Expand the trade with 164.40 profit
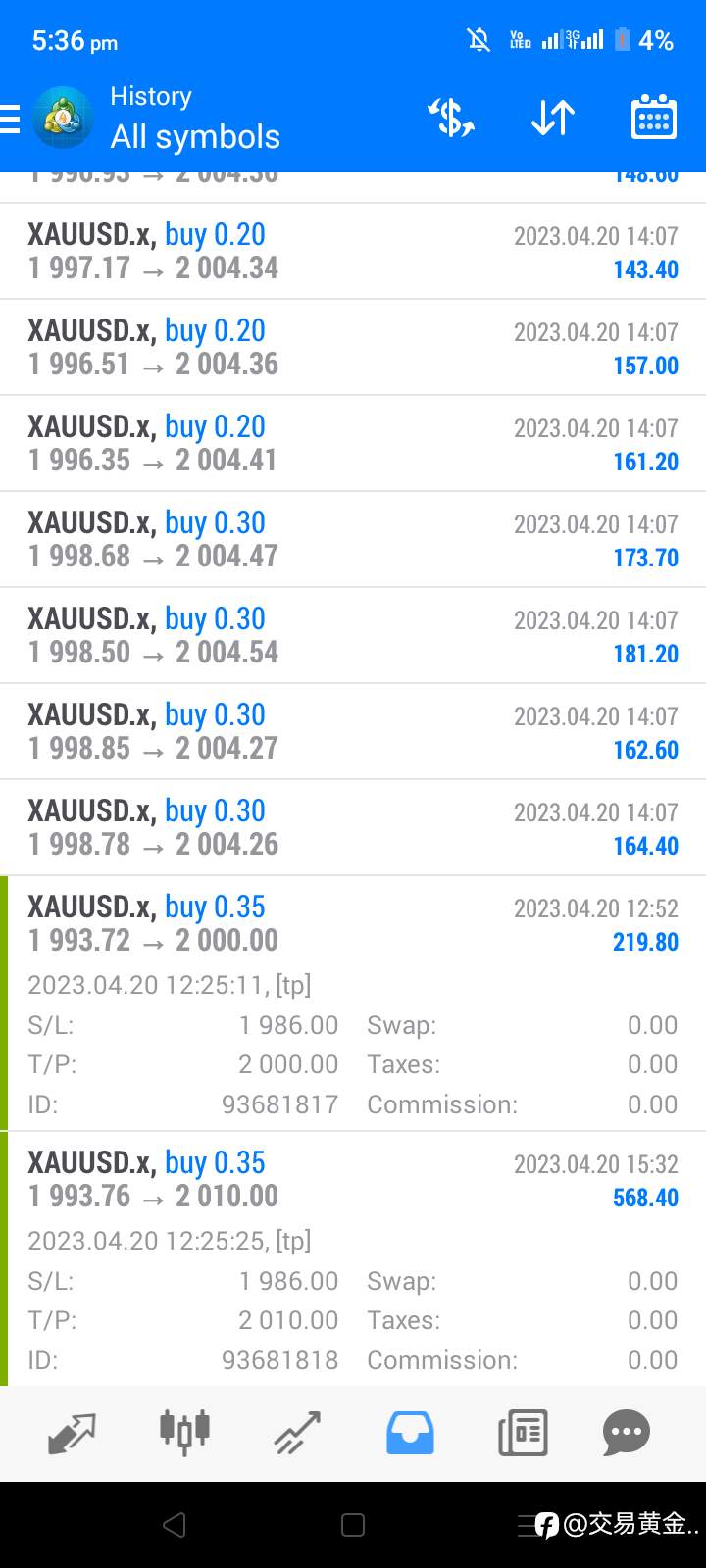 pyautogui.click(x=353, y=827)
